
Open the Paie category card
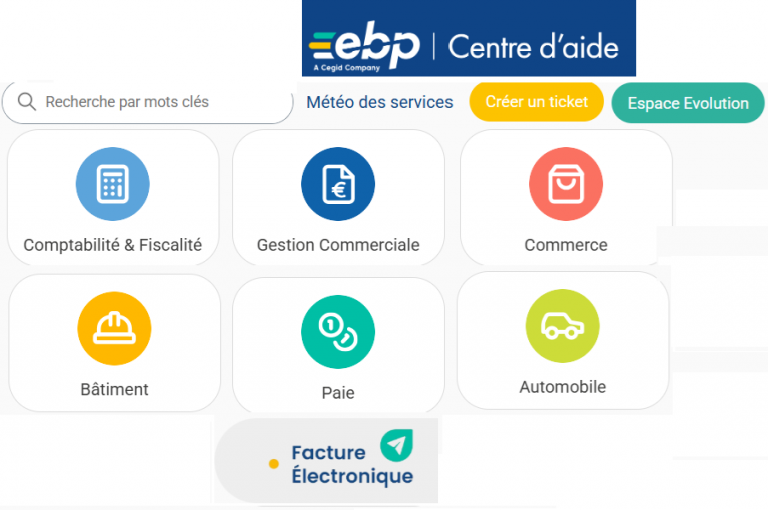[x=338, y=346]
